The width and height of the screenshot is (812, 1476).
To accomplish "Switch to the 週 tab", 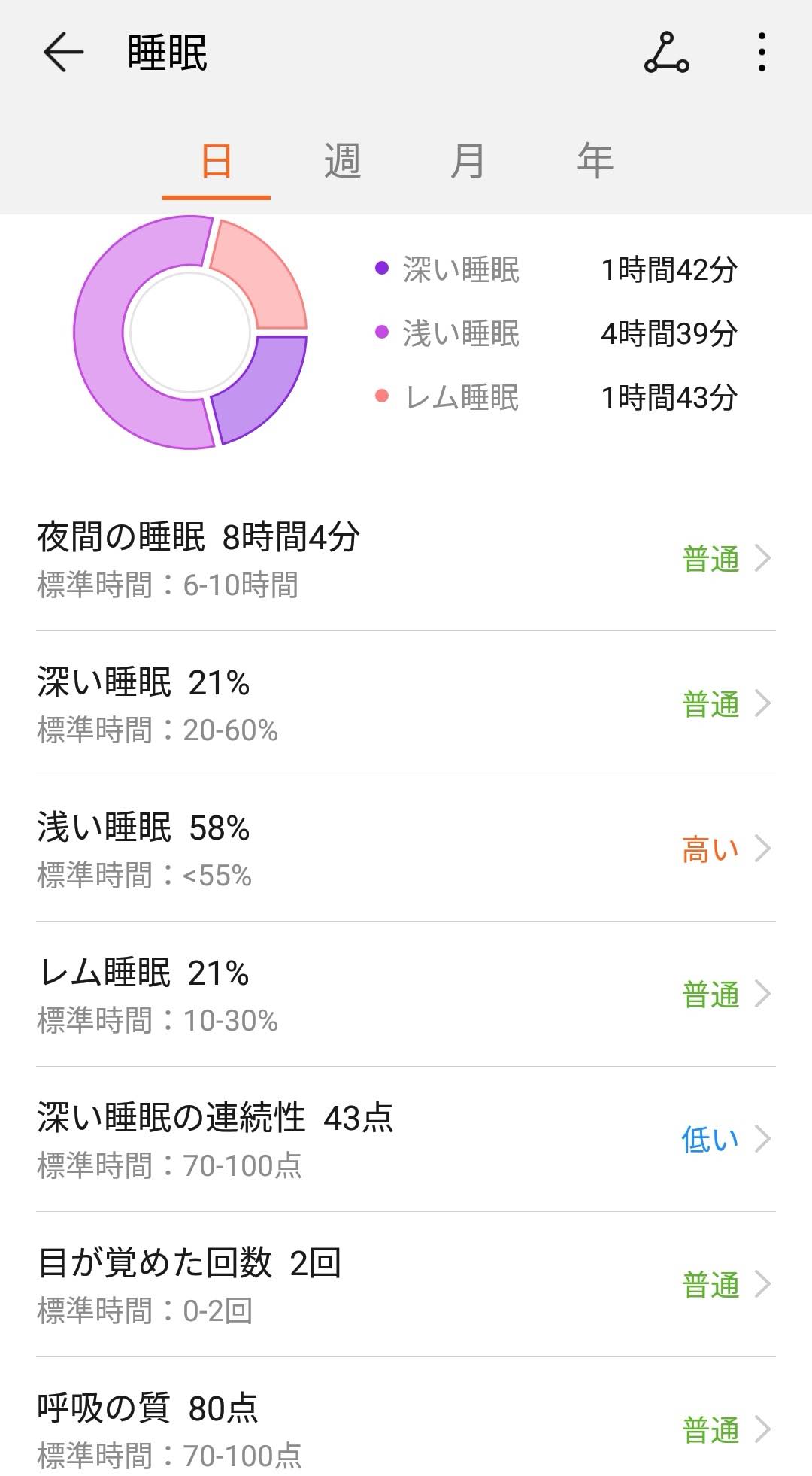I will 343,162.
